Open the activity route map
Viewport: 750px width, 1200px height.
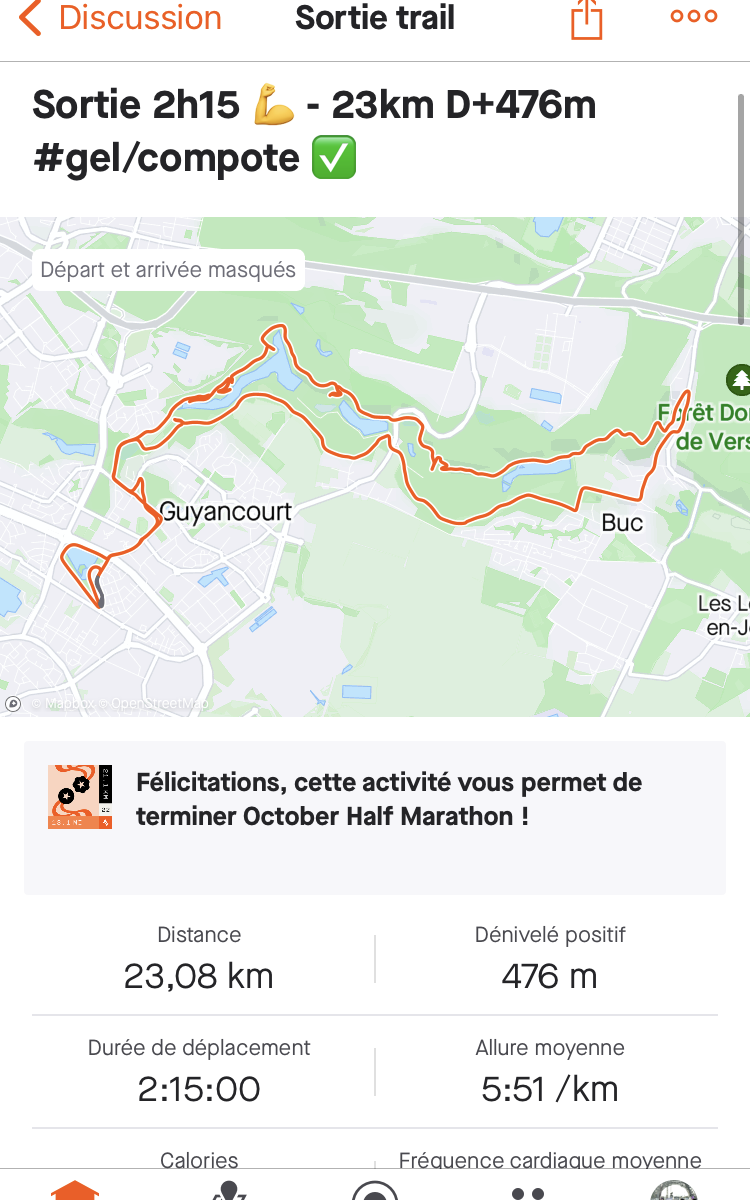click(x=375, y=466)
